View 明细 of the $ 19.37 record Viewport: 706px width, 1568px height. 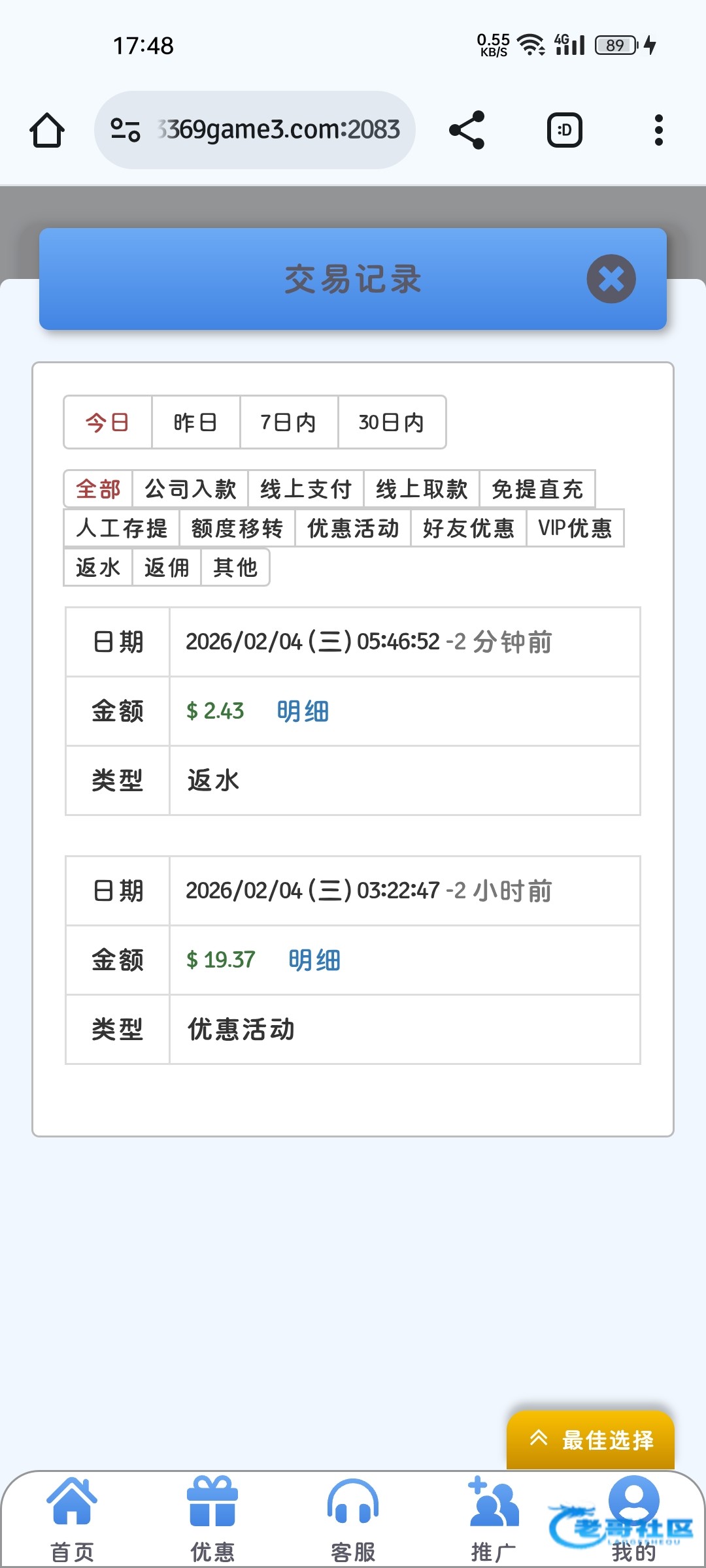pyautogui.click(x=314, y=960)
